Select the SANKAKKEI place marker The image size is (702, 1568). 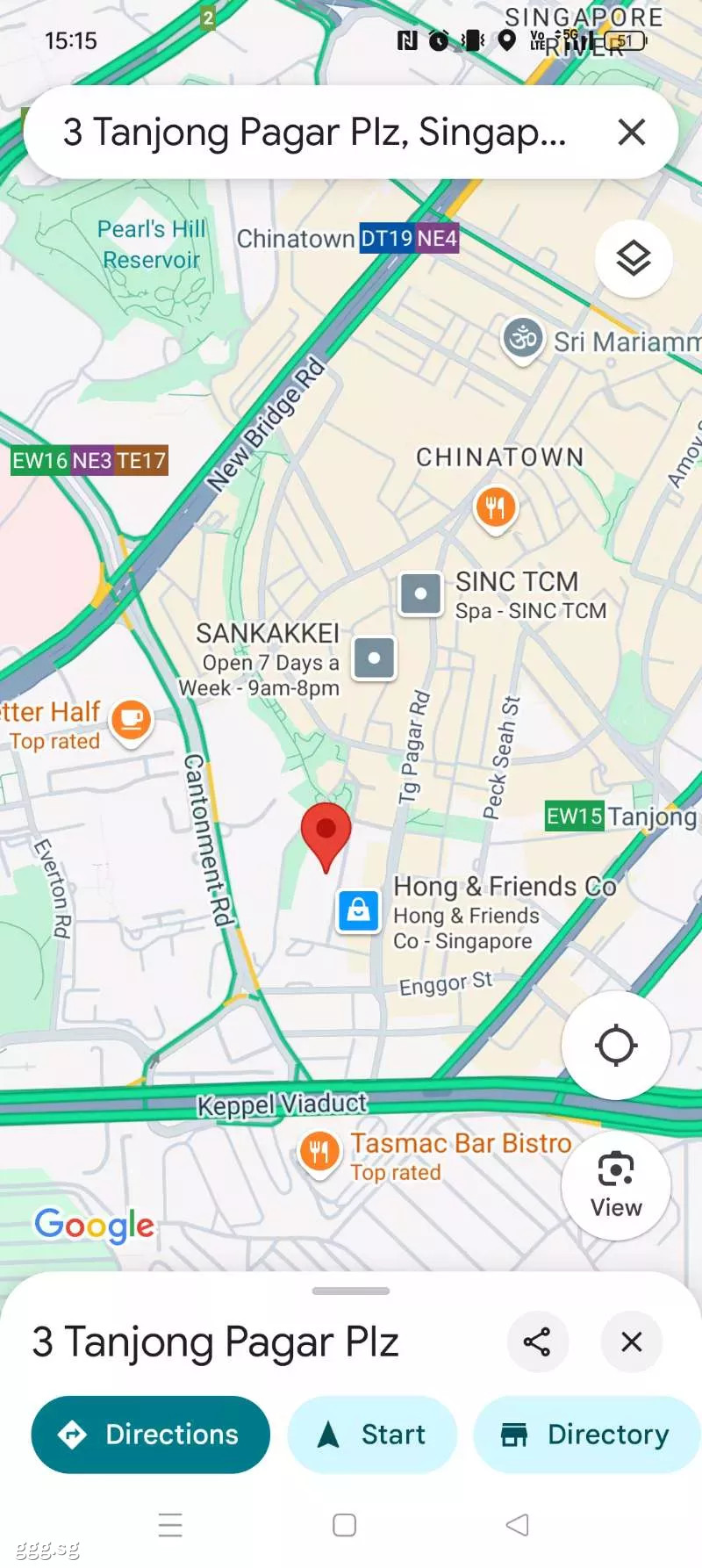(375, 658)
